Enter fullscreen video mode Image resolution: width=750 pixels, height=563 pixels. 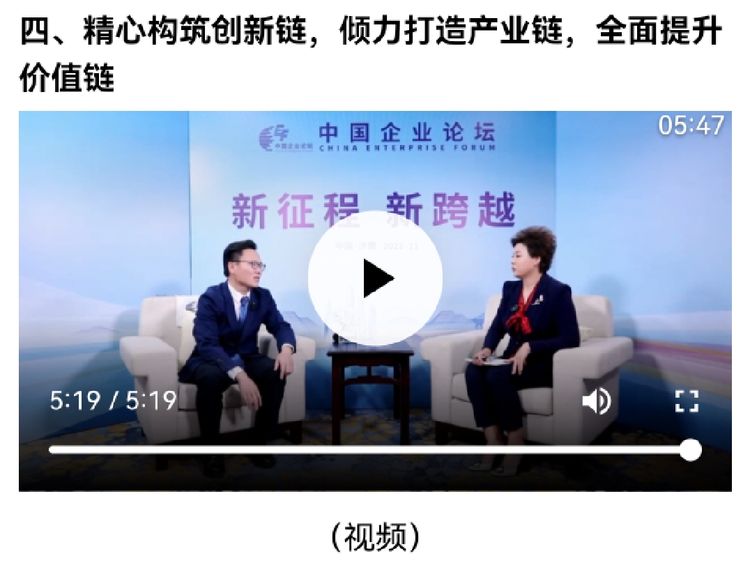[x=686, y=401]
